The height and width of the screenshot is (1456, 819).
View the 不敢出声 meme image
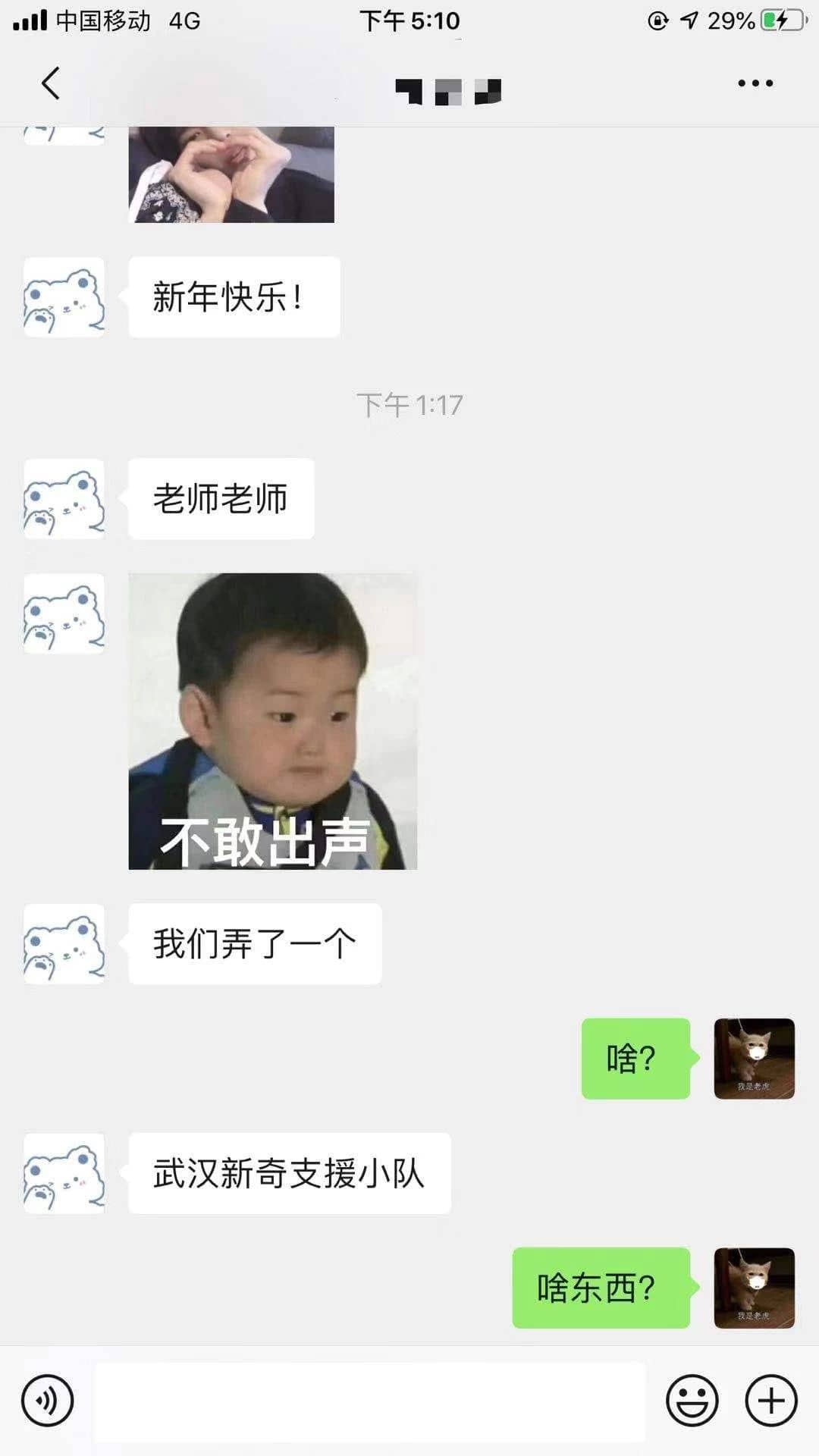(x=272, y=720)
